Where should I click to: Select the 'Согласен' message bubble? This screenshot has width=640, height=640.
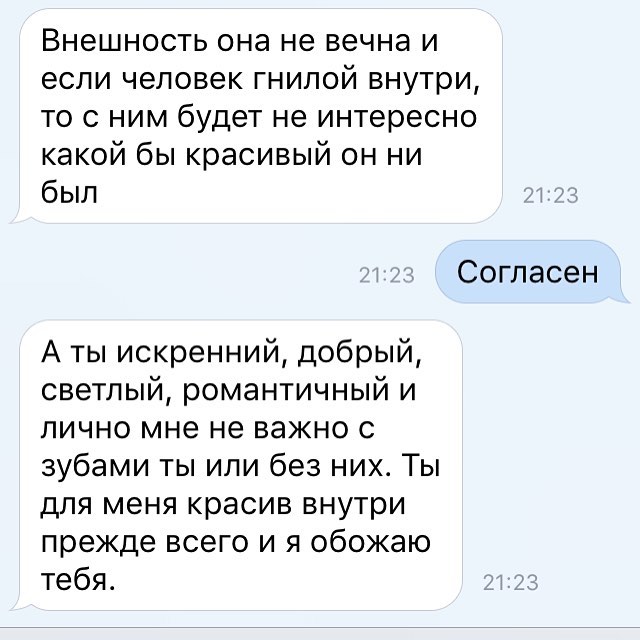(x=529, y=272)
